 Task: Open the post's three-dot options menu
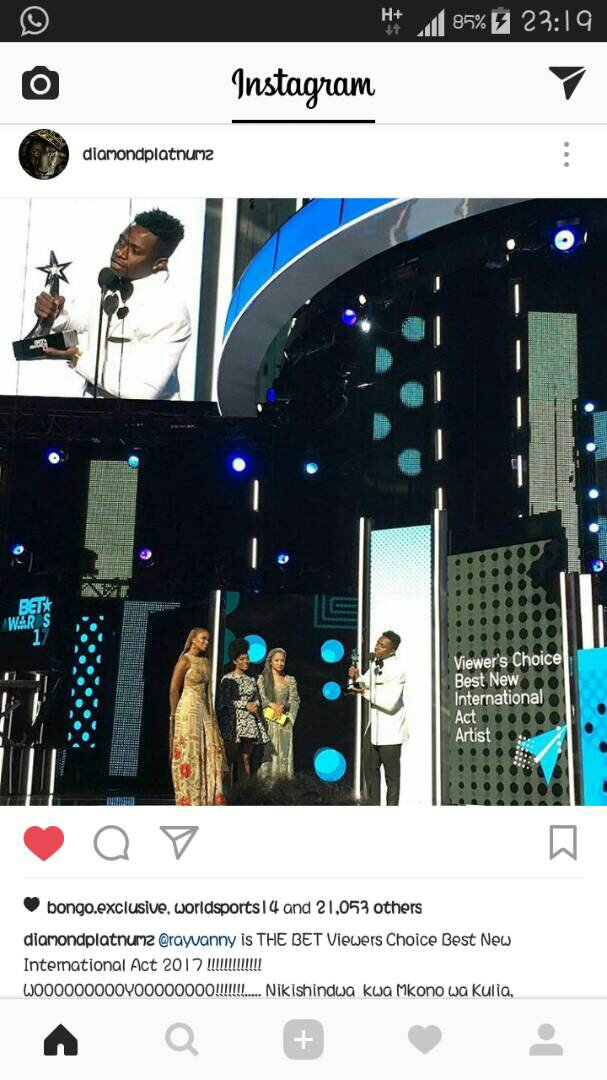[x=566, y=154]
